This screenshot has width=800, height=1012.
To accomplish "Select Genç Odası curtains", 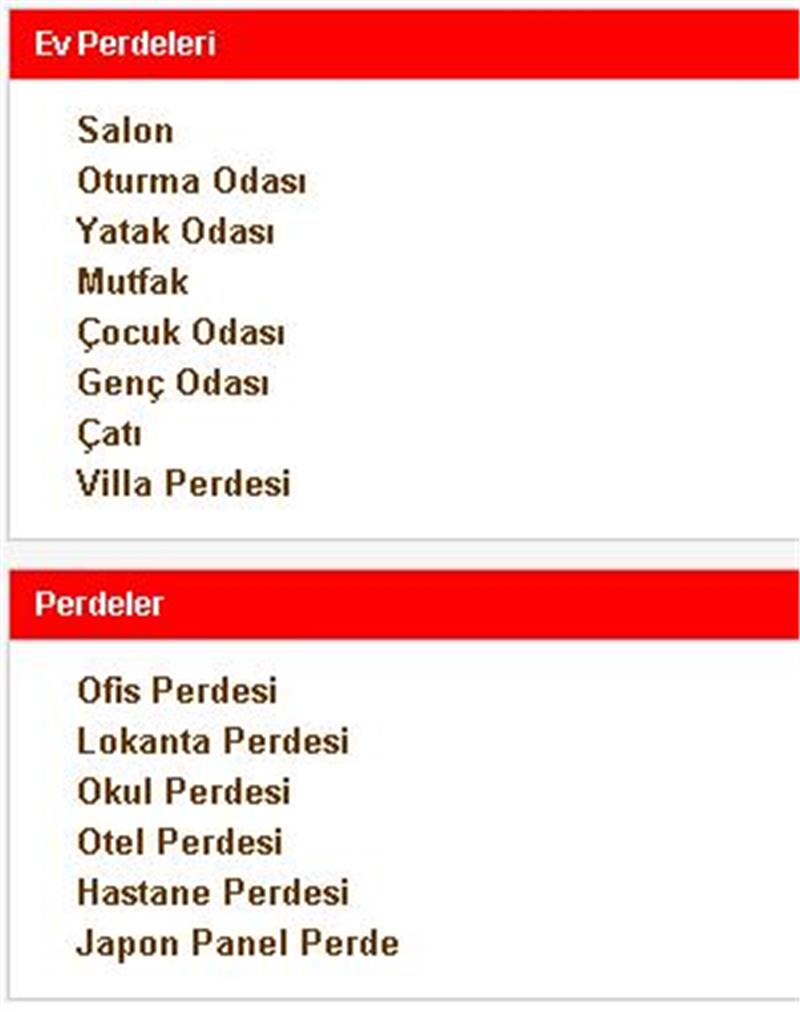I will click(x=173, y=383).
